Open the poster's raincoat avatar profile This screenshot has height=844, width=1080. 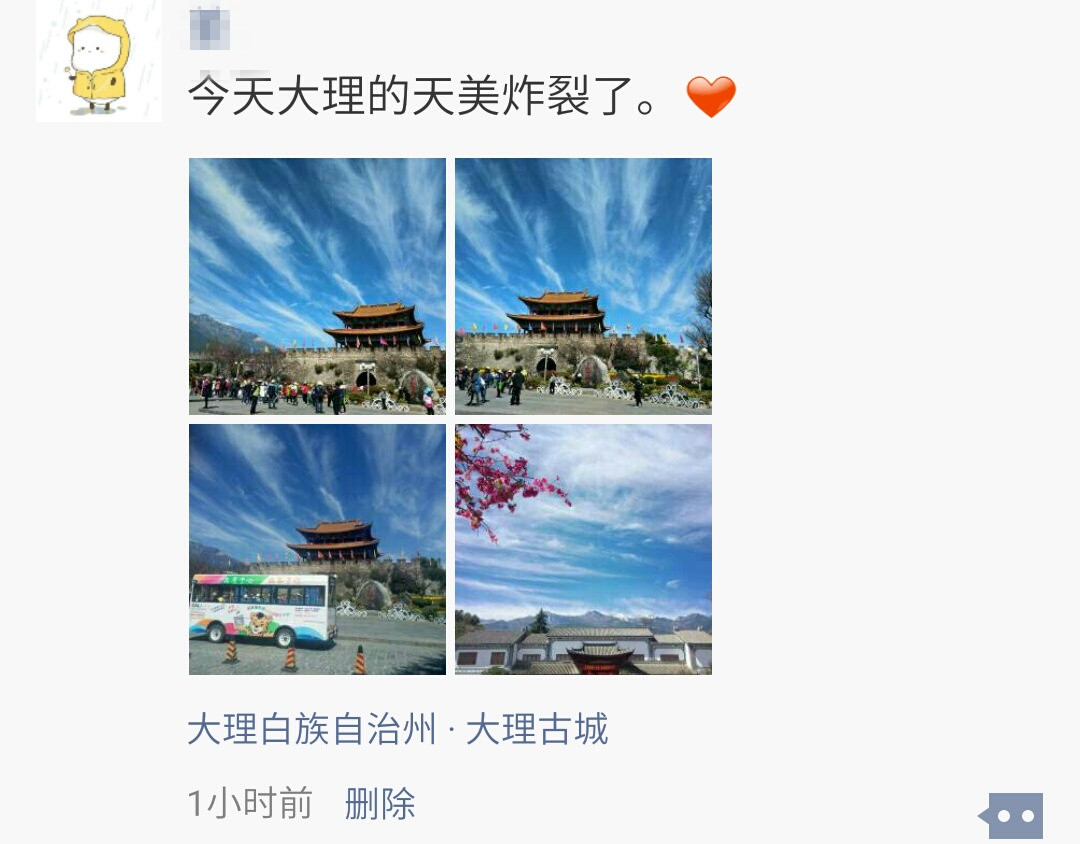(98, 62)
